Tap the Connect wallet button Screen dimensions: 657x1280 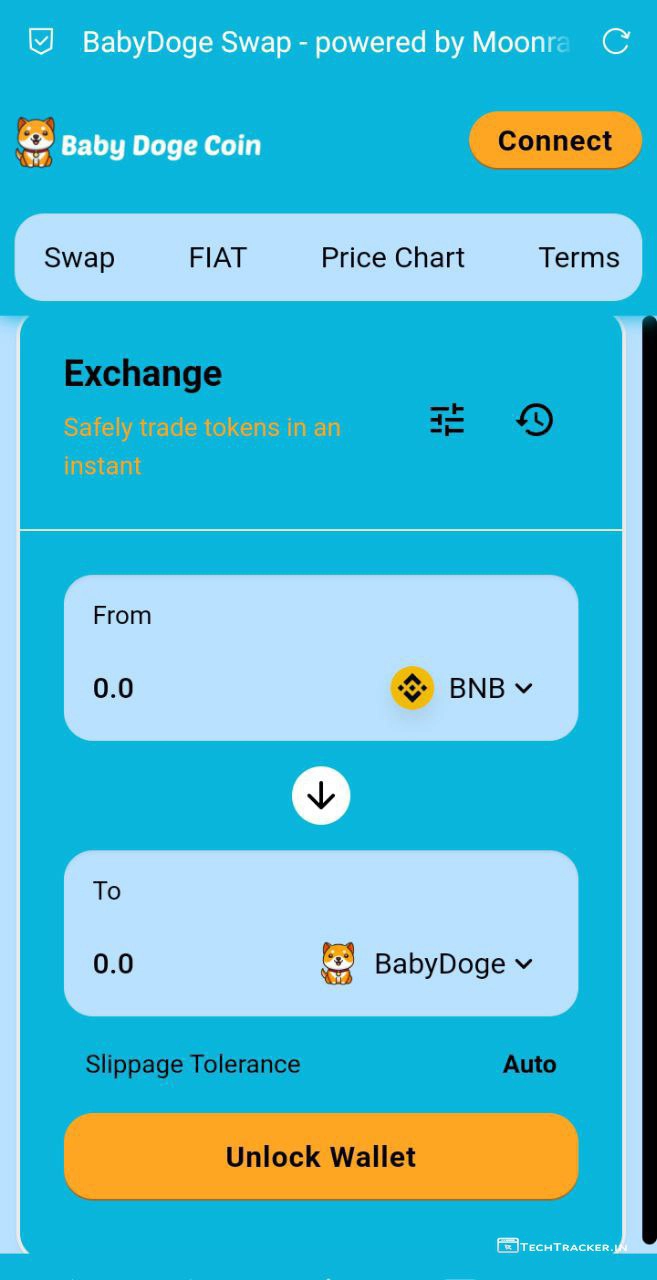click(555, 141)
